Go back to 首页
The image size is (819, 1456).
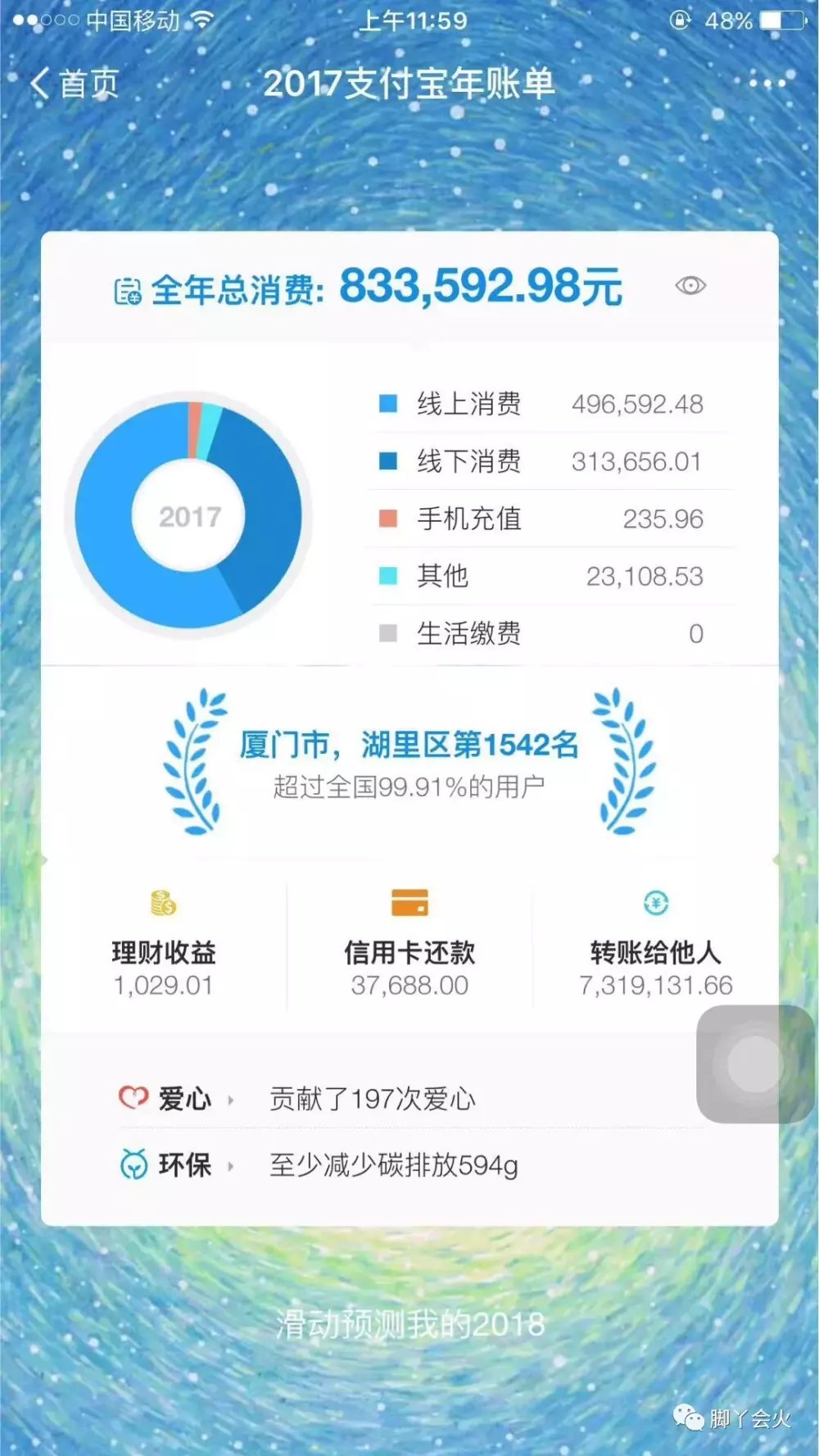[75, 84]
